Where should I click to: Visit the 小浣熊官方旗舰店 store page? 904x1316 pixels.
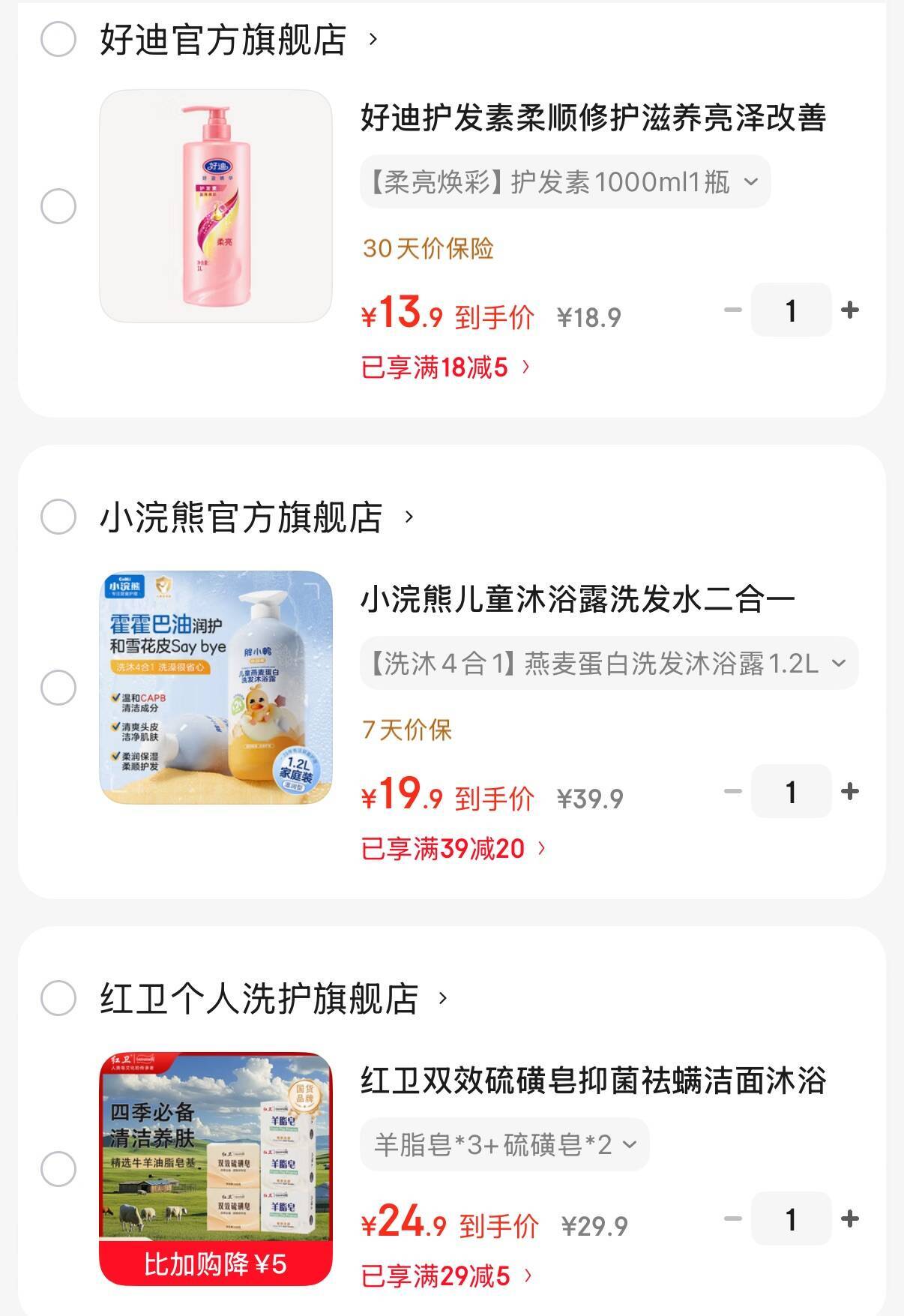point(256,517)
